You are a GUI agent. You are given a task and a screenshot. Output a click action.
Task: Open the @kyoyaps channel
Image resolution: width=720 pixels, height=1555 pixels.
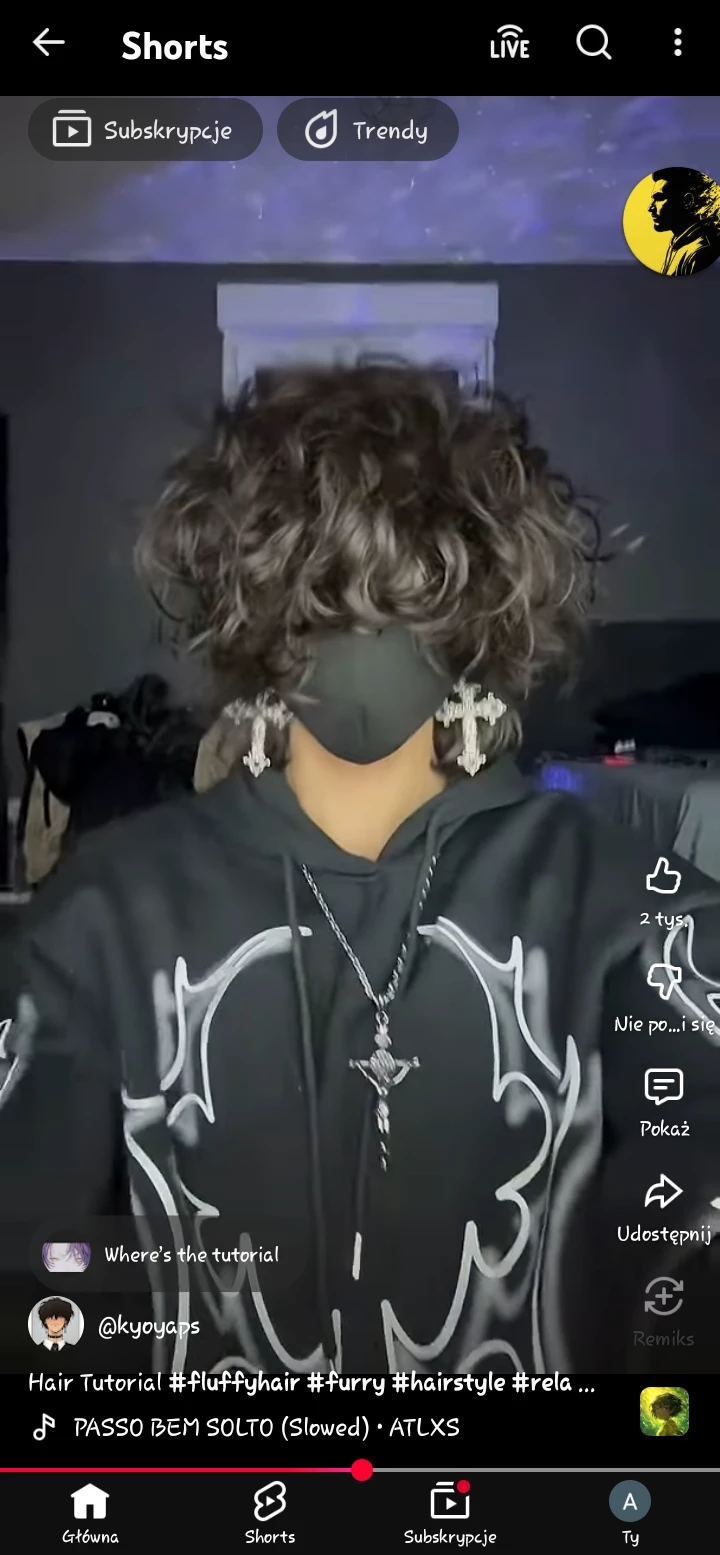(148, 1326)
